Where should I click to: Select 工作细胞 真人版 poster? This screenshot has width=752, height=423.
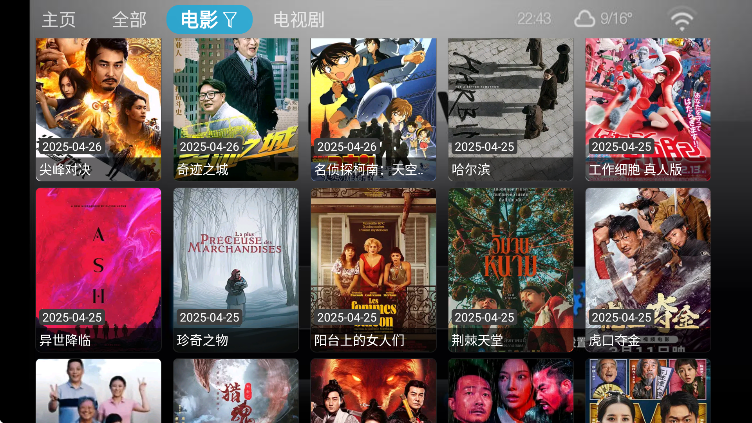(648, 108)
